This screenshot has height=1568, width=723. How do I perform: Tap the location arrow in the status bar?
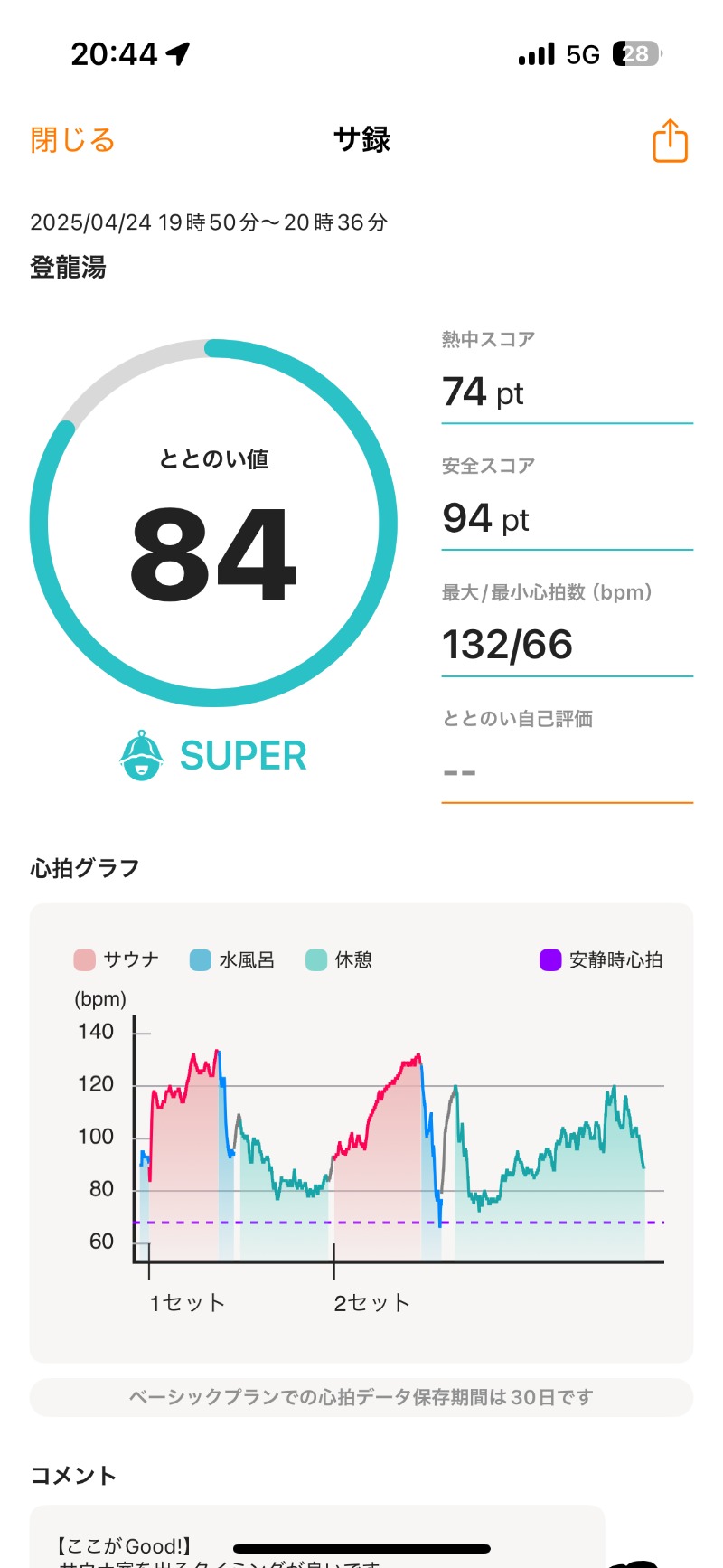click(x=177, y=53)
